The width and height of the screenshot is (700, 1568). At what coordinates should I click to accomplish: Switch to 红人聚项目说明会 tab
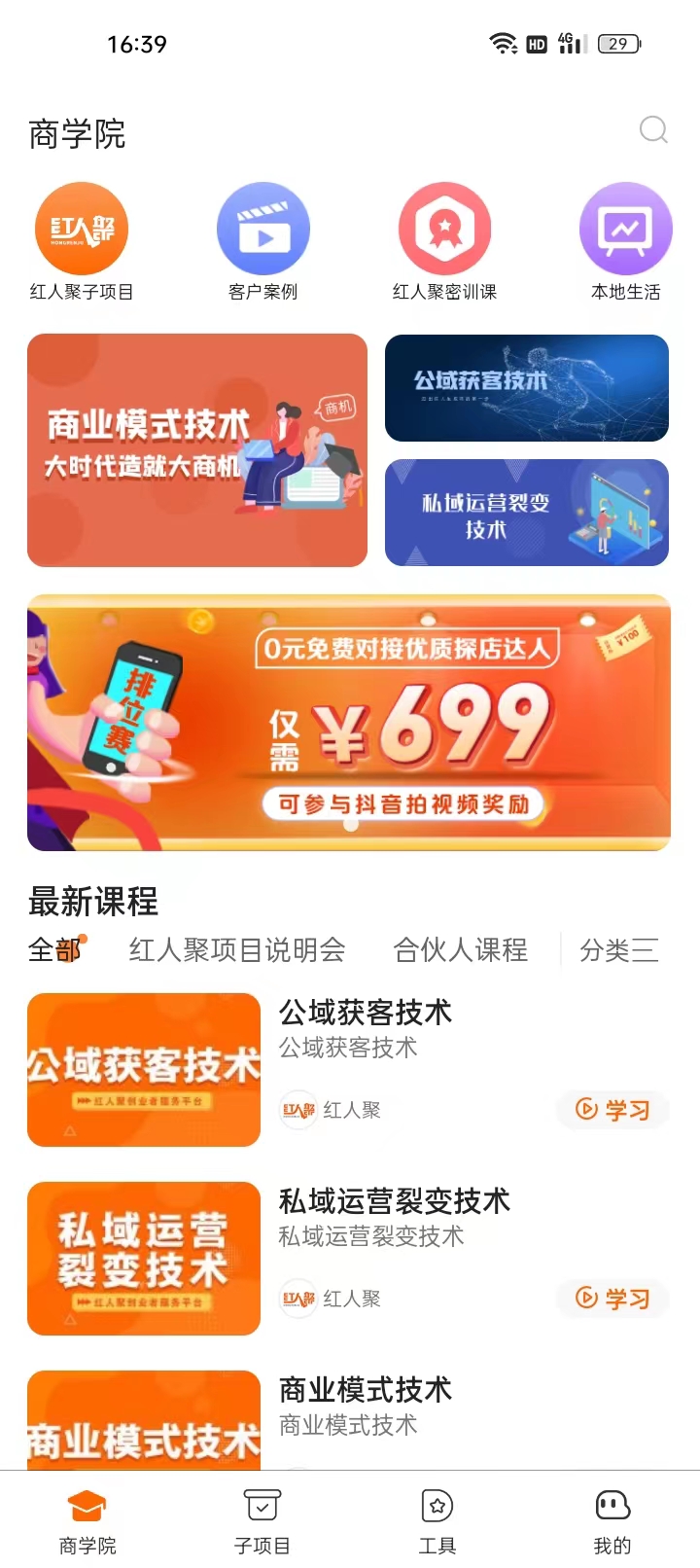[237, 950]
